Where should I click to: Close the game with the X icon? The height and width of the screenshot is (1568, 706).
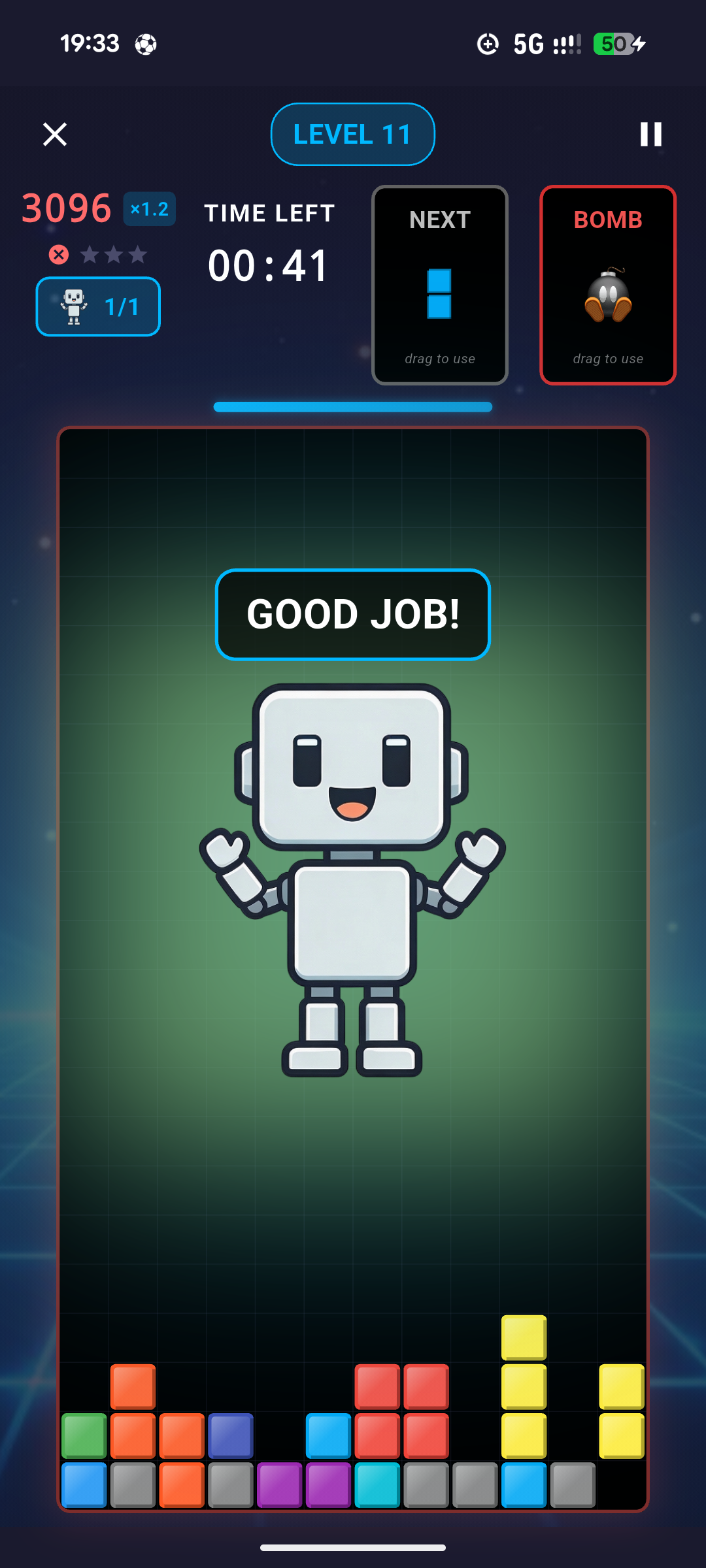(x=55, y=135)
